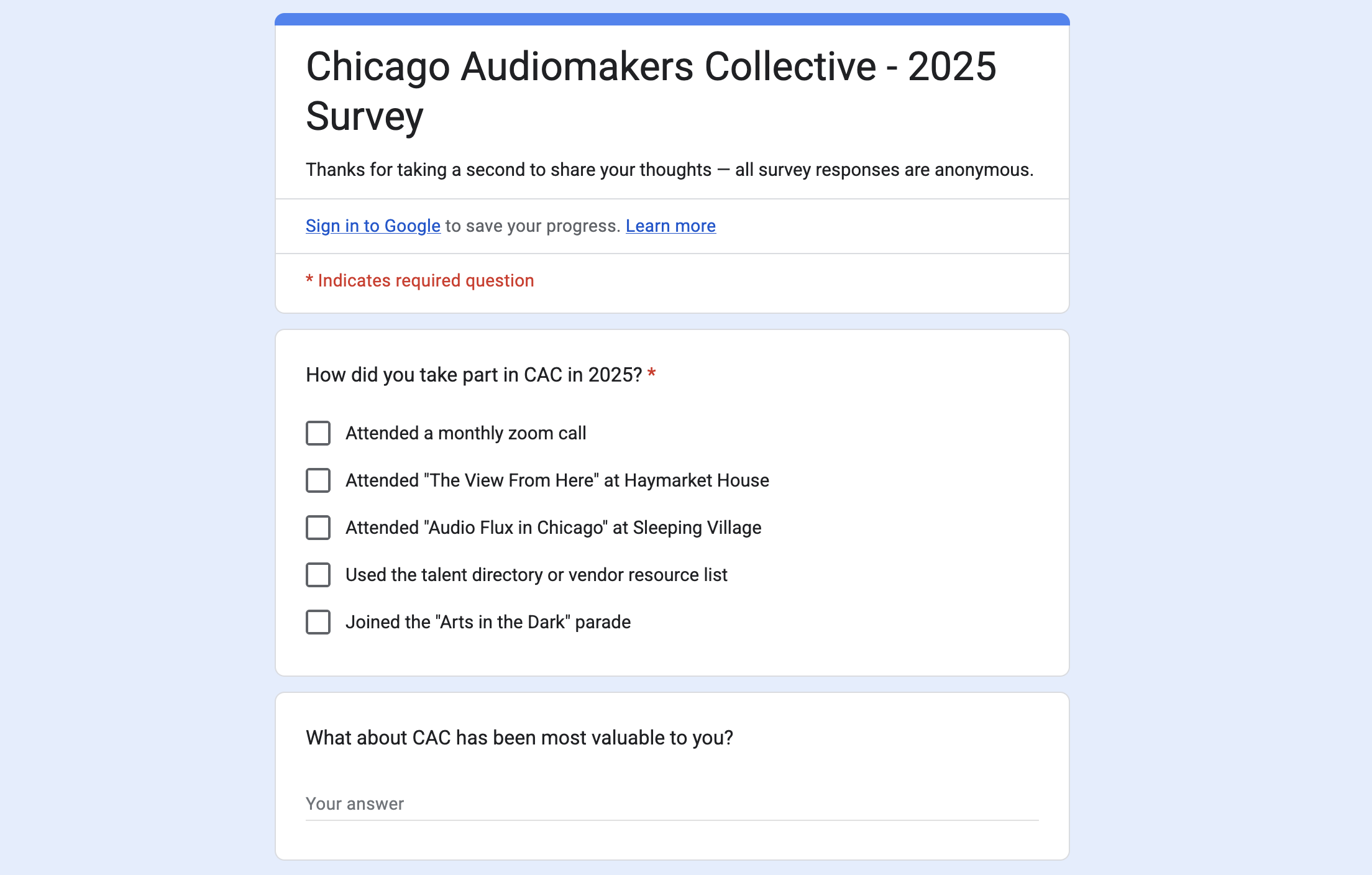Viewport: 1372px width, 875px height.
Task: Select 'The View From Here' at Haymarket House
Action: [318, 480]
